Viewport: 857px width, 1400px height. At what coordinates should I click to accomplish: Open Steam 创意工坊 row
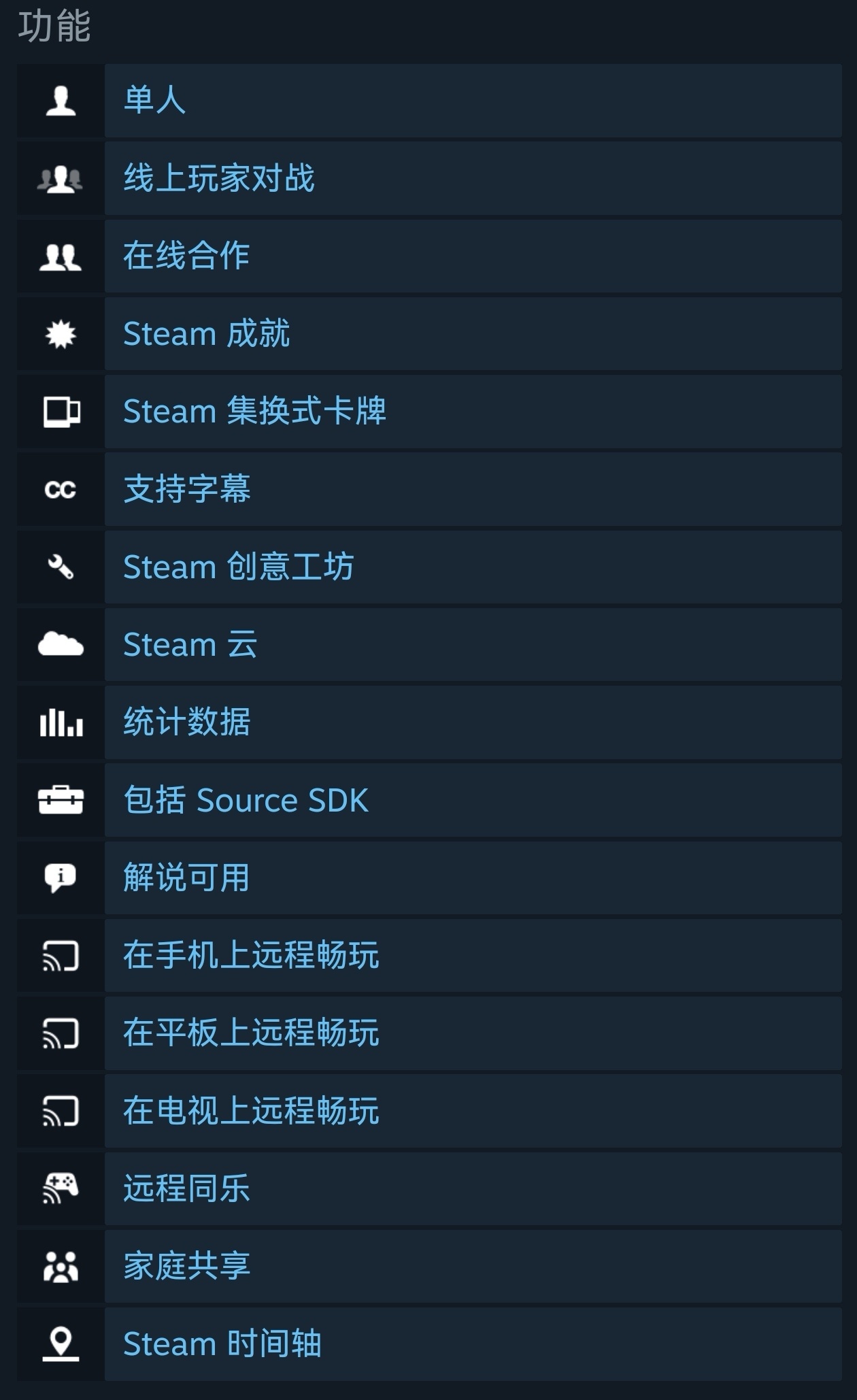coord(238,567)
